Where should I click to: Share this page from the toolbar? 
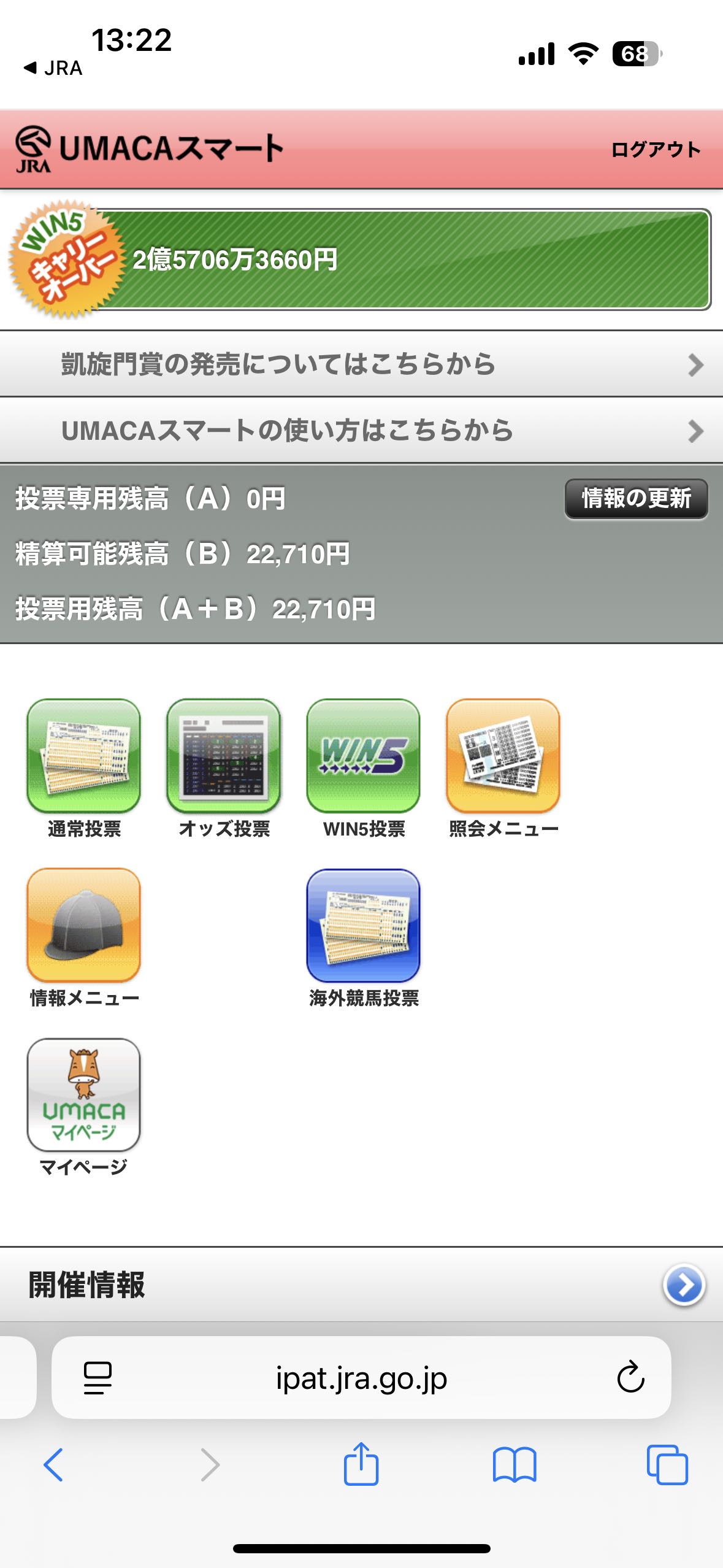click(361, 1464)
